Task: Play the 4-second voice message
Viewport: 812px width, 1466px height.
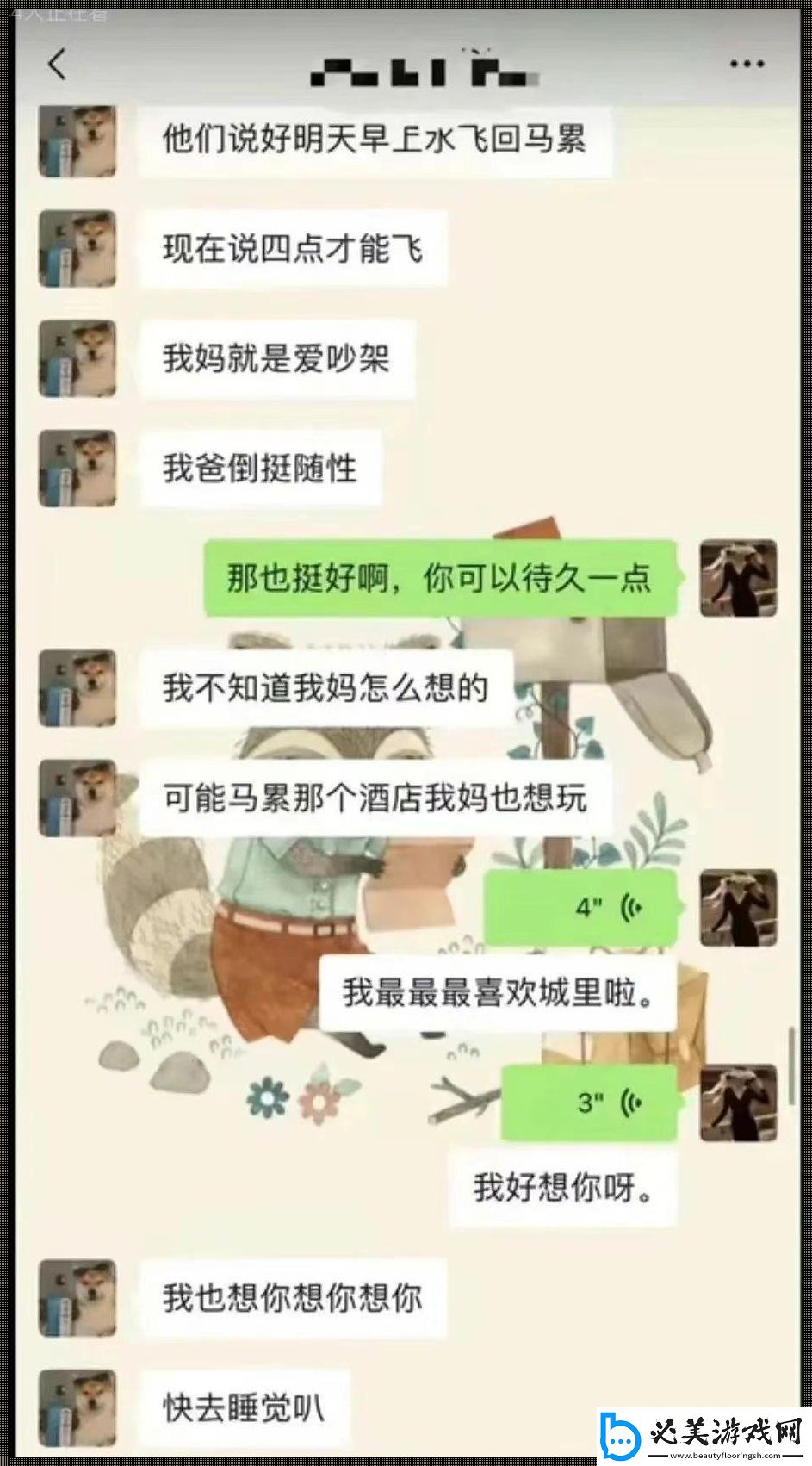Action: click(x=581, y=907)
